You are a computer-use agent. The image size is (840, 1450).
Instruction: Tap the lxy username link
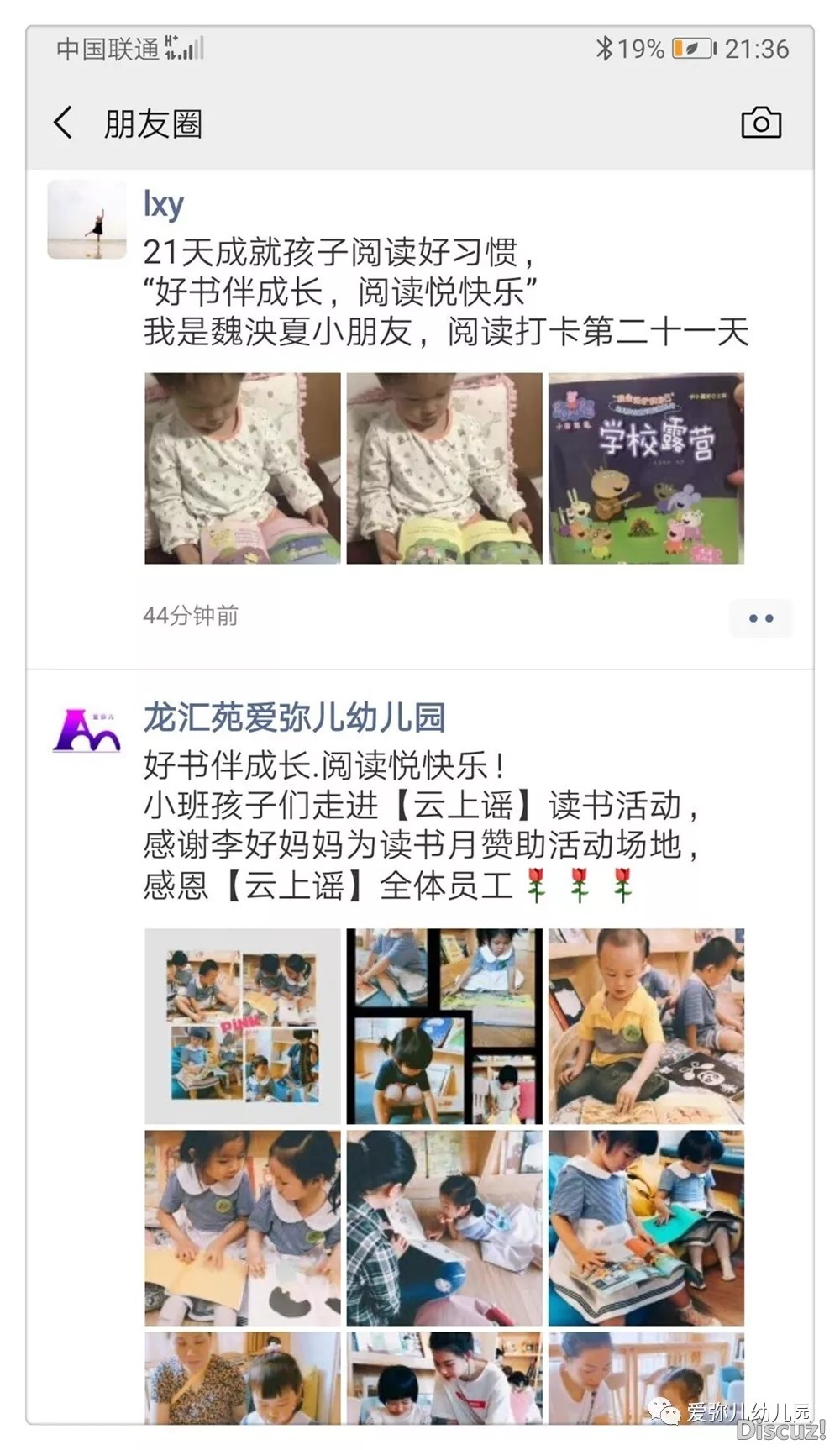coord(164,204)
